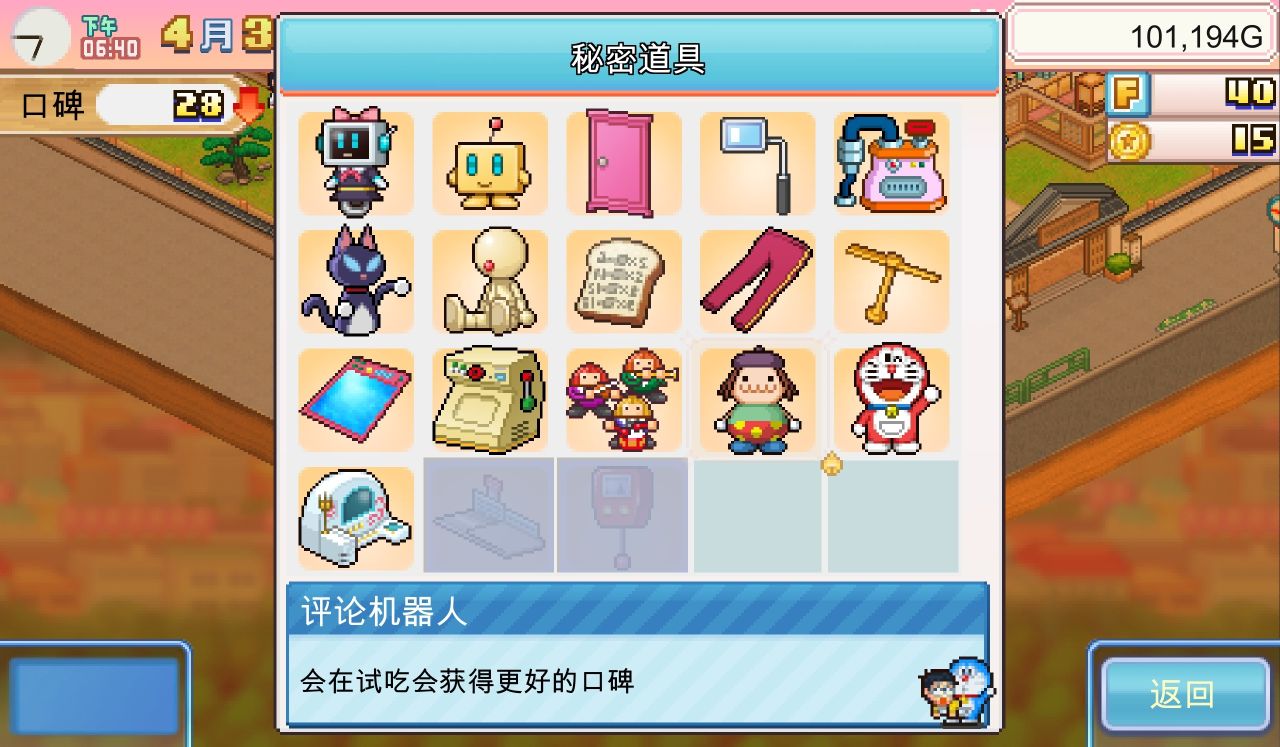Select the yellow square robot item
The height and width of the screenshot is (747, 1280).
click(x=490, y=163)
